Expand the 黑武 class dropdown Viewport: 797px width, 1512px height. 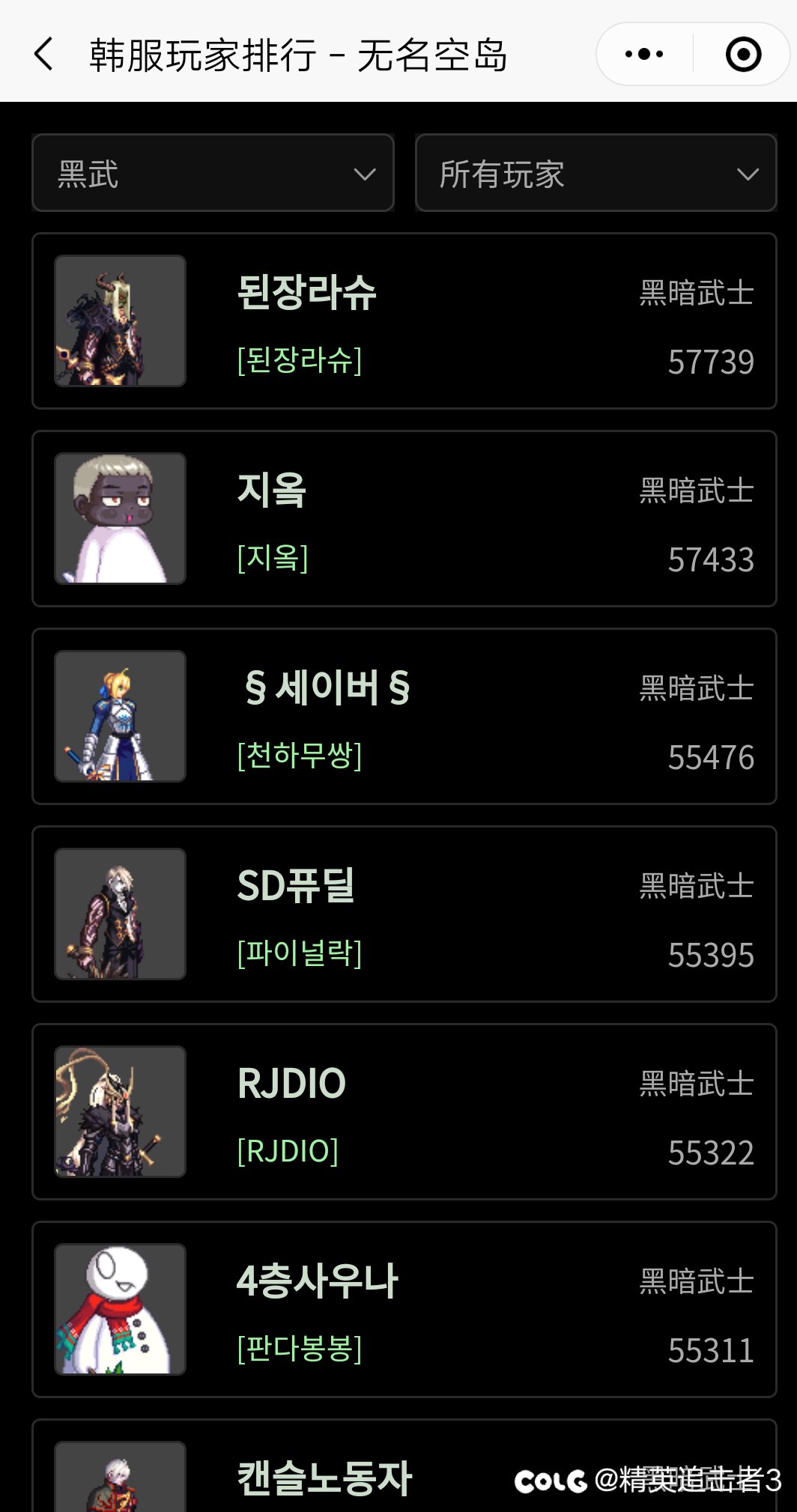213,174
